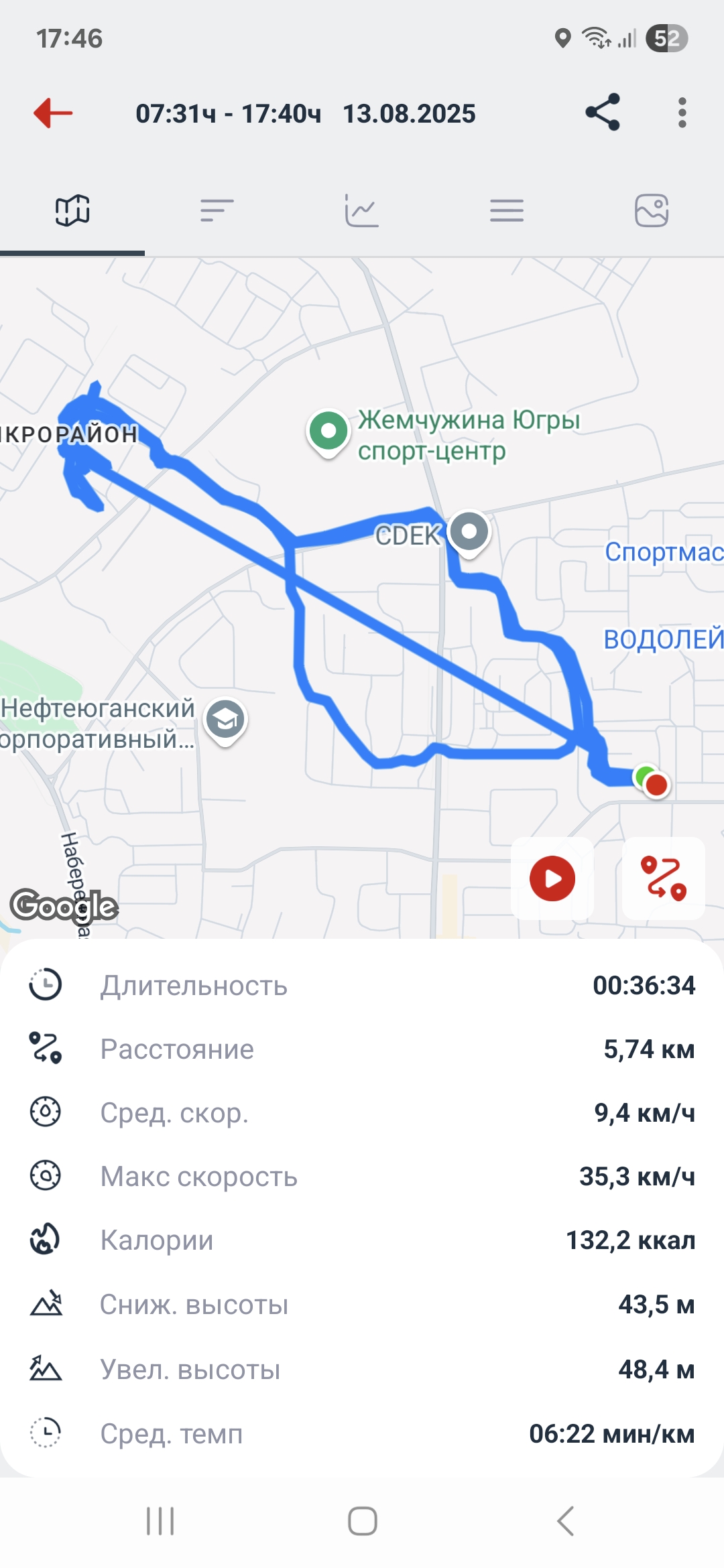Tap the Жемчужина Югры спорт-центр map marker
Image resolution: width=724 pixels, height=1568 pixels.
[328, 433]
